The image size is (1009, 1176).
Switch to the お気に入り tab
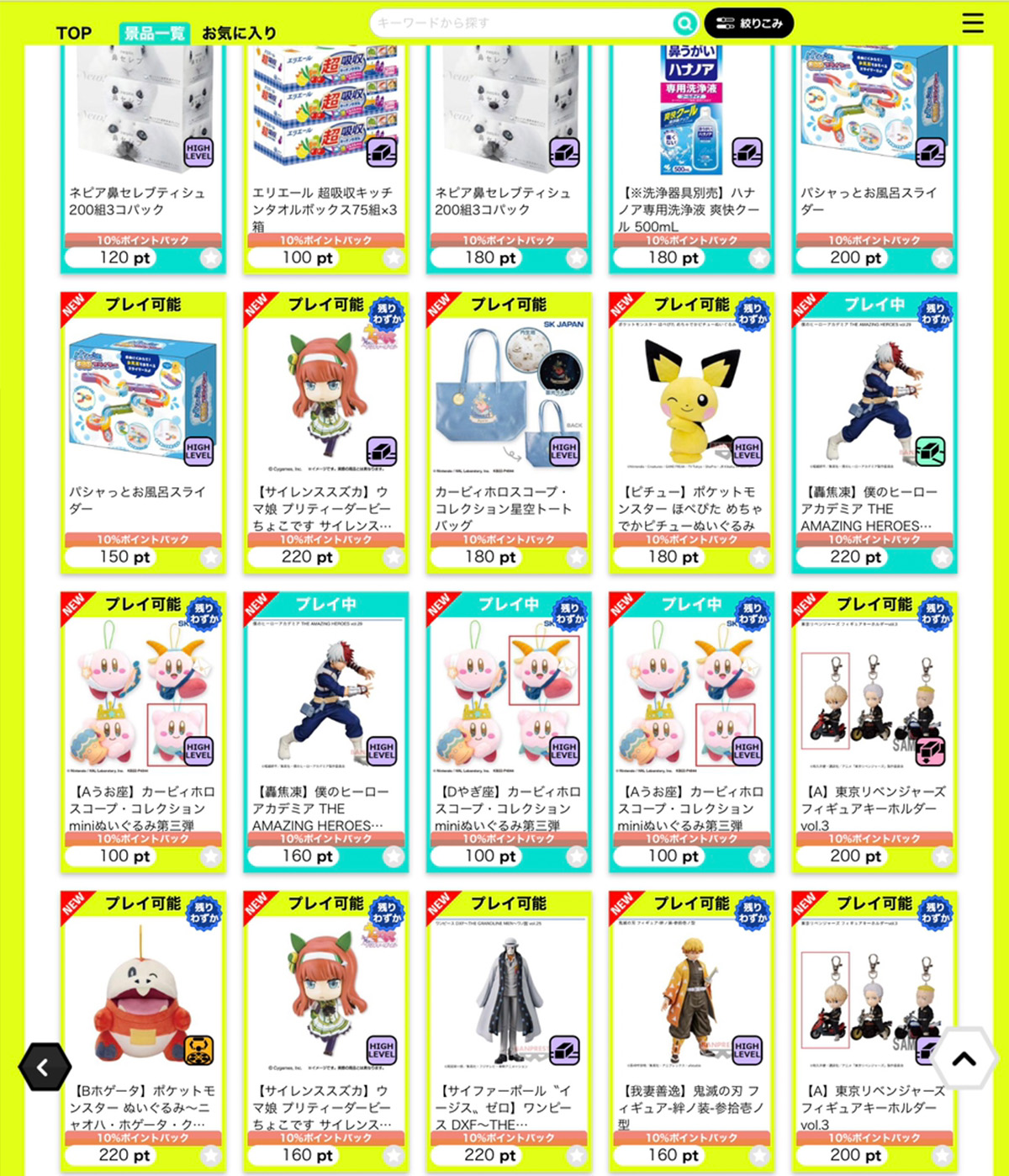(239, 34)
